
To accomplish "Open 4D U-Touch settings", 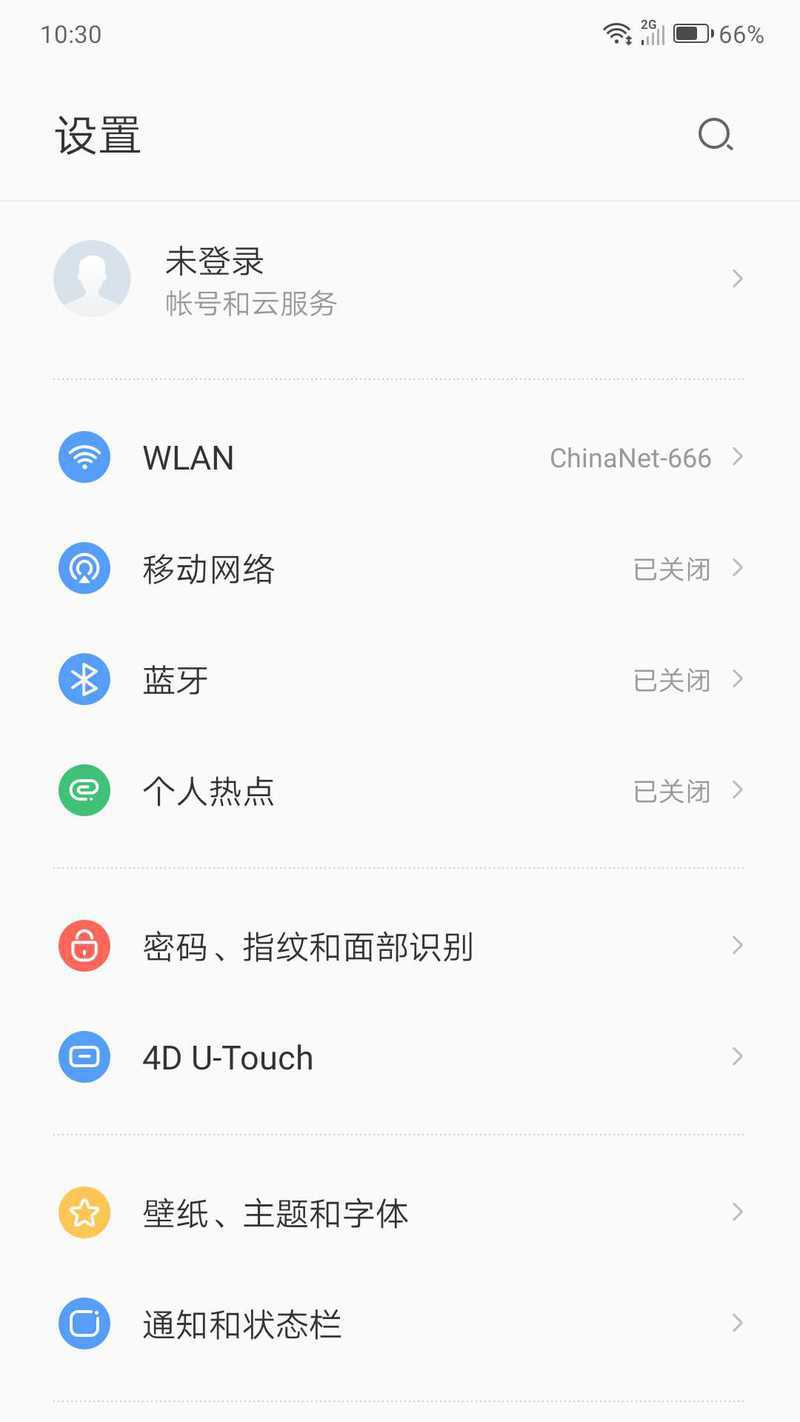I will [x=400, y=1057].
